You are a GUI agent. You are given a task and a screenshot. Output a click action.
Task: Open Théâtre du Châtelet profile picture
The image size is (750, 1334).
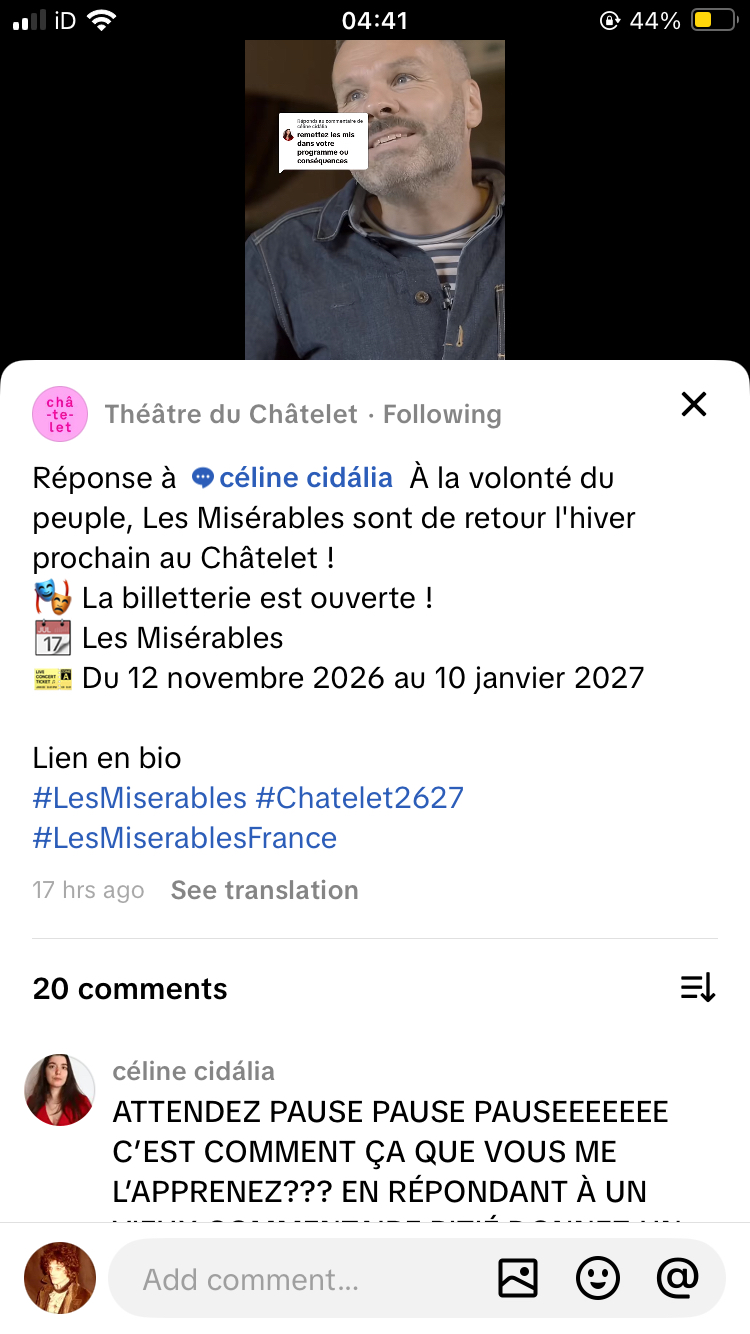coord(60,414)
